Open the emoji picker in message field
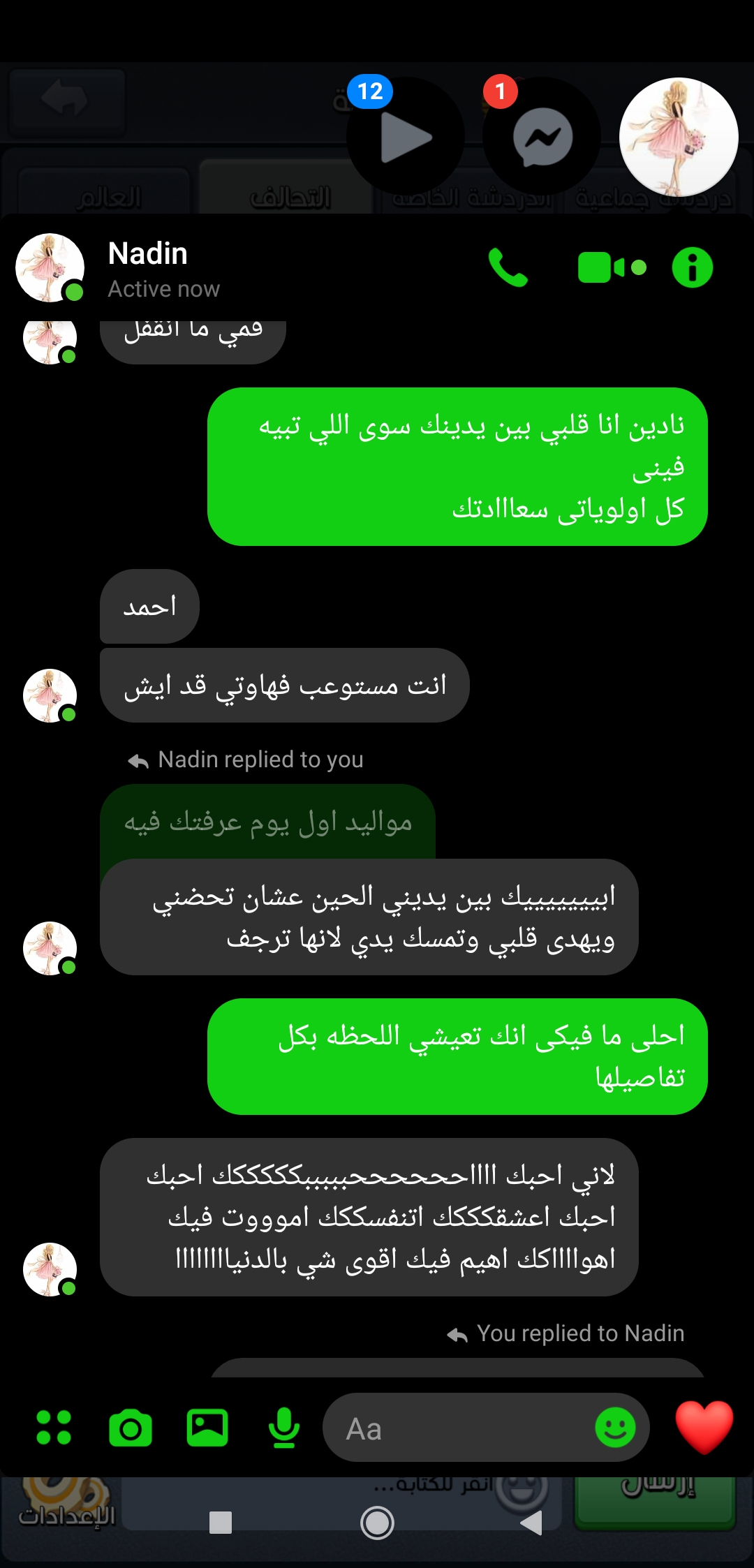This screenshot has height=1568, width=754. coord(615,1428)
